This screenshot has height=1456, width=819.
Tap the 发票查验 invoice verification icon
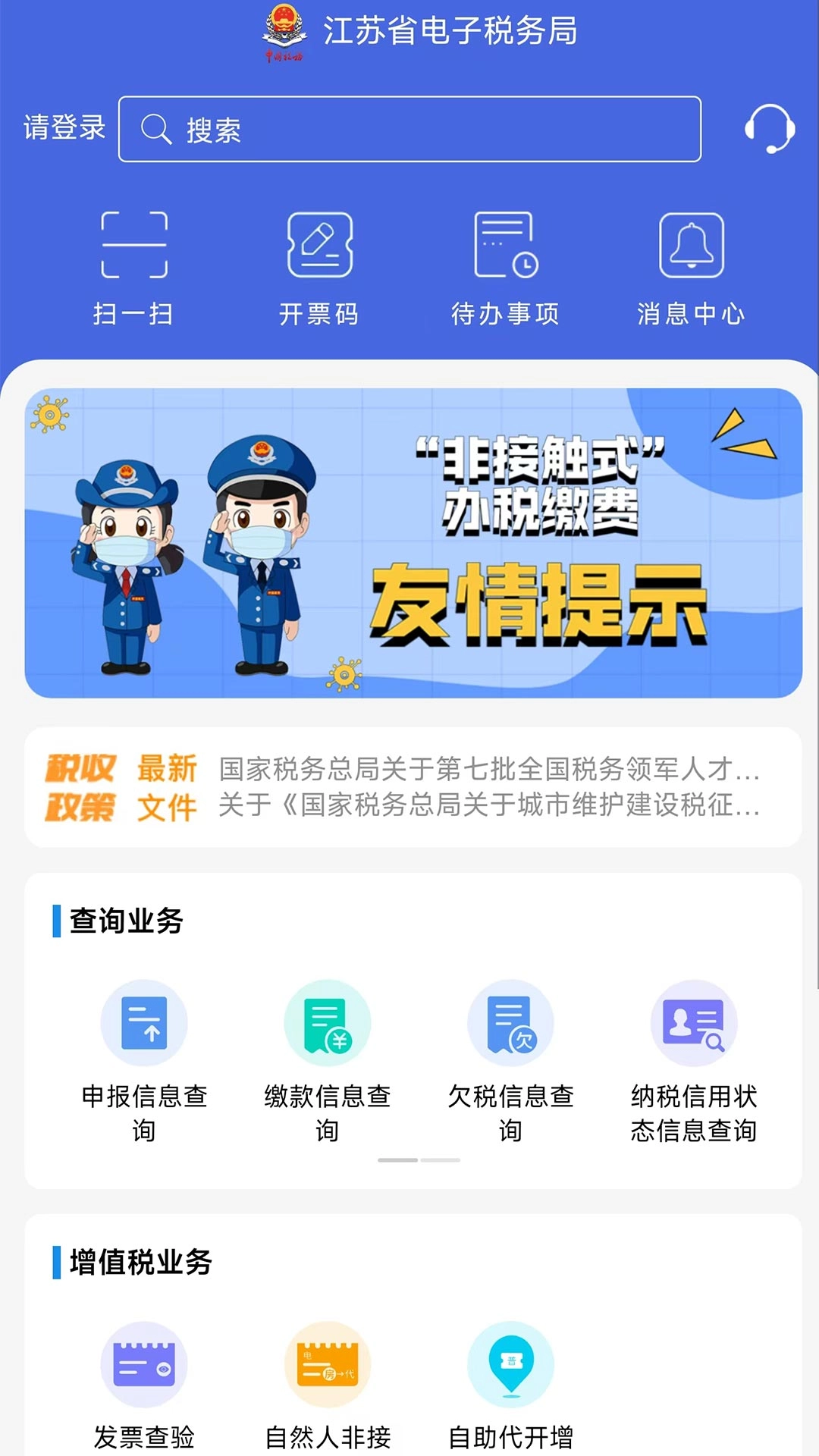tap(144, 1363)
